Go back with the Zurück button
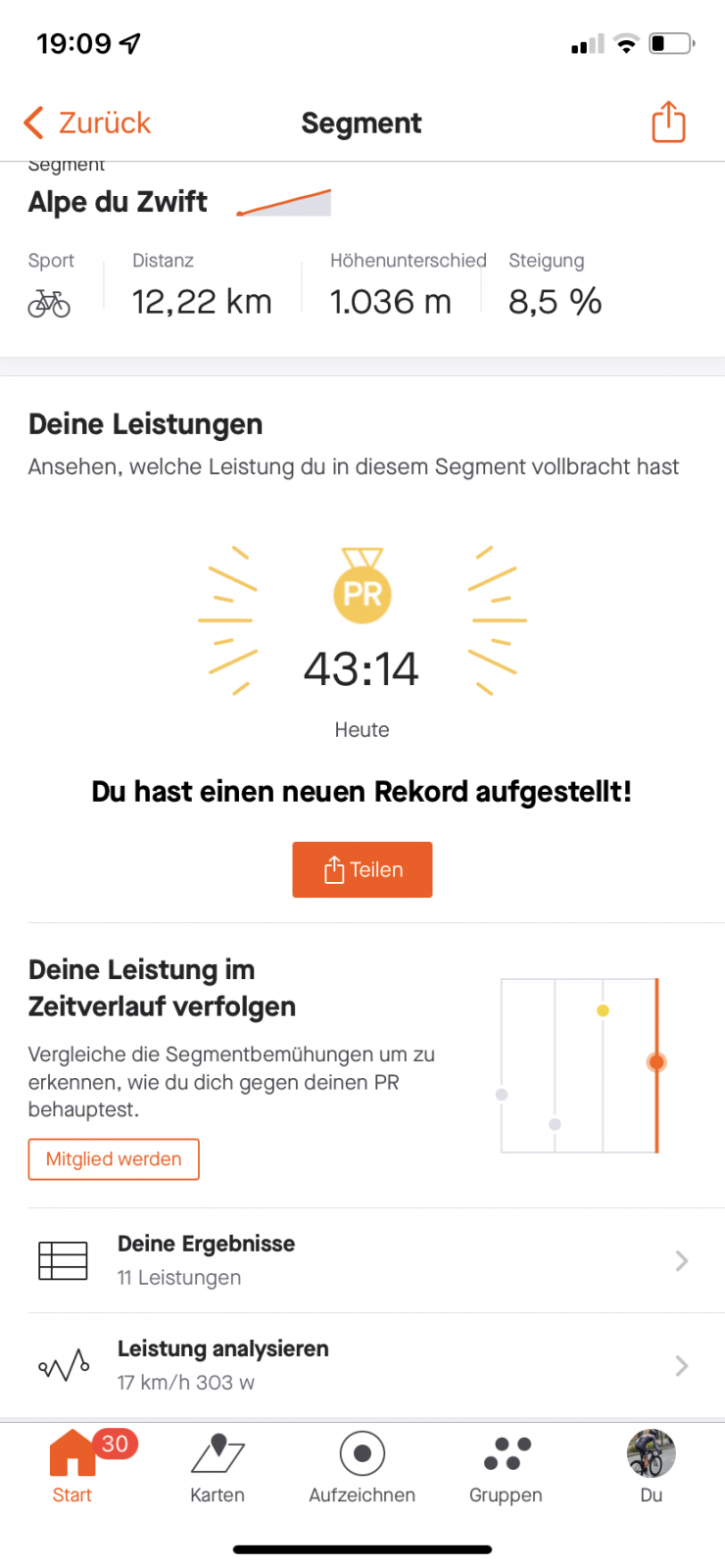 click(x=88, y=123)
